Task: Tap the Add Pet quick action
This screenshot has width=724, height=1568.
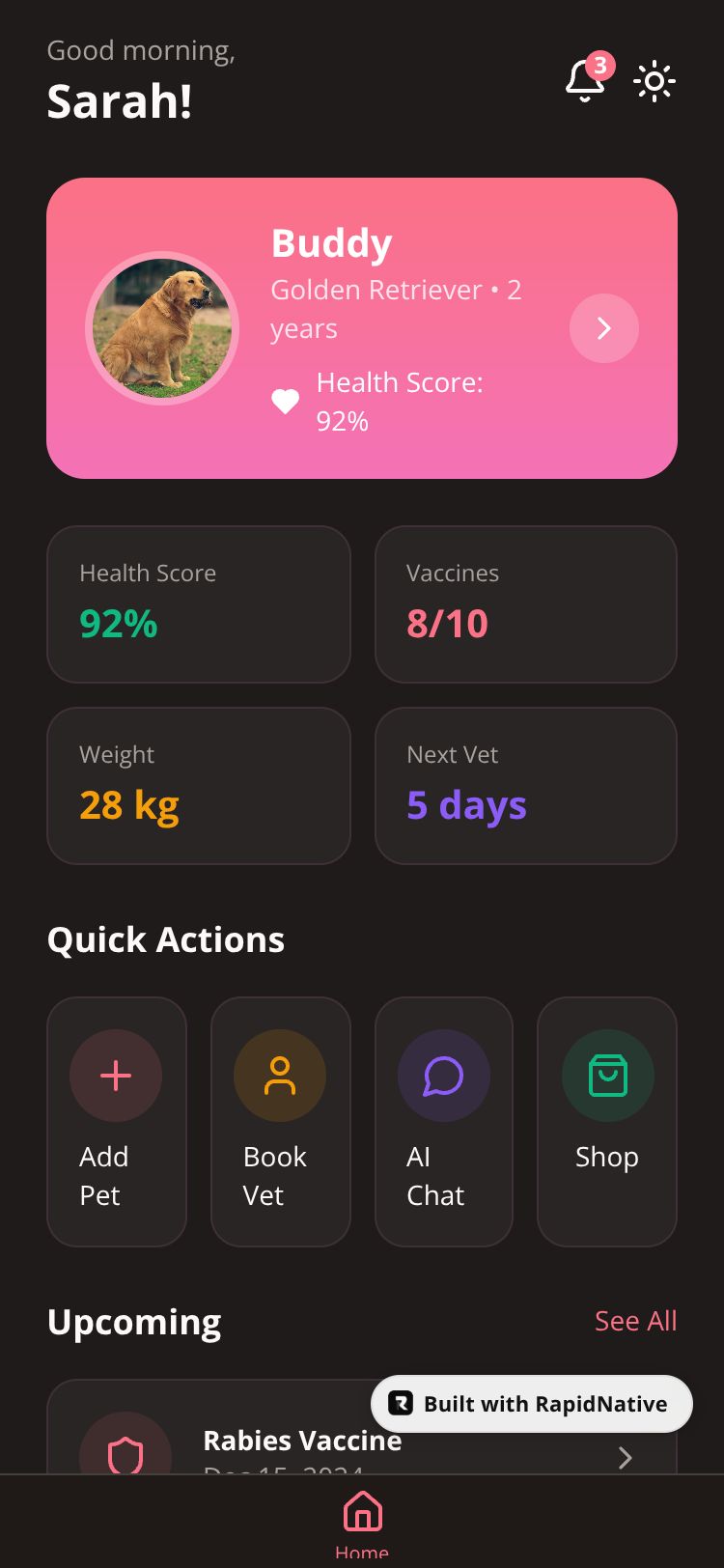Action: tap(116, 1120)
